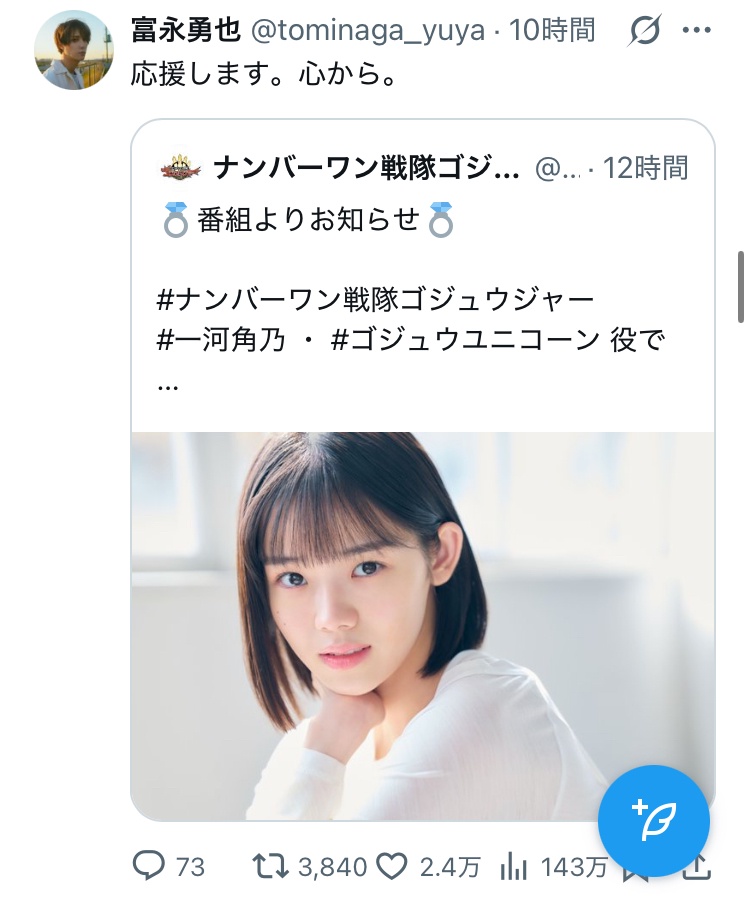Share this tweet

[x=697, y=871]
